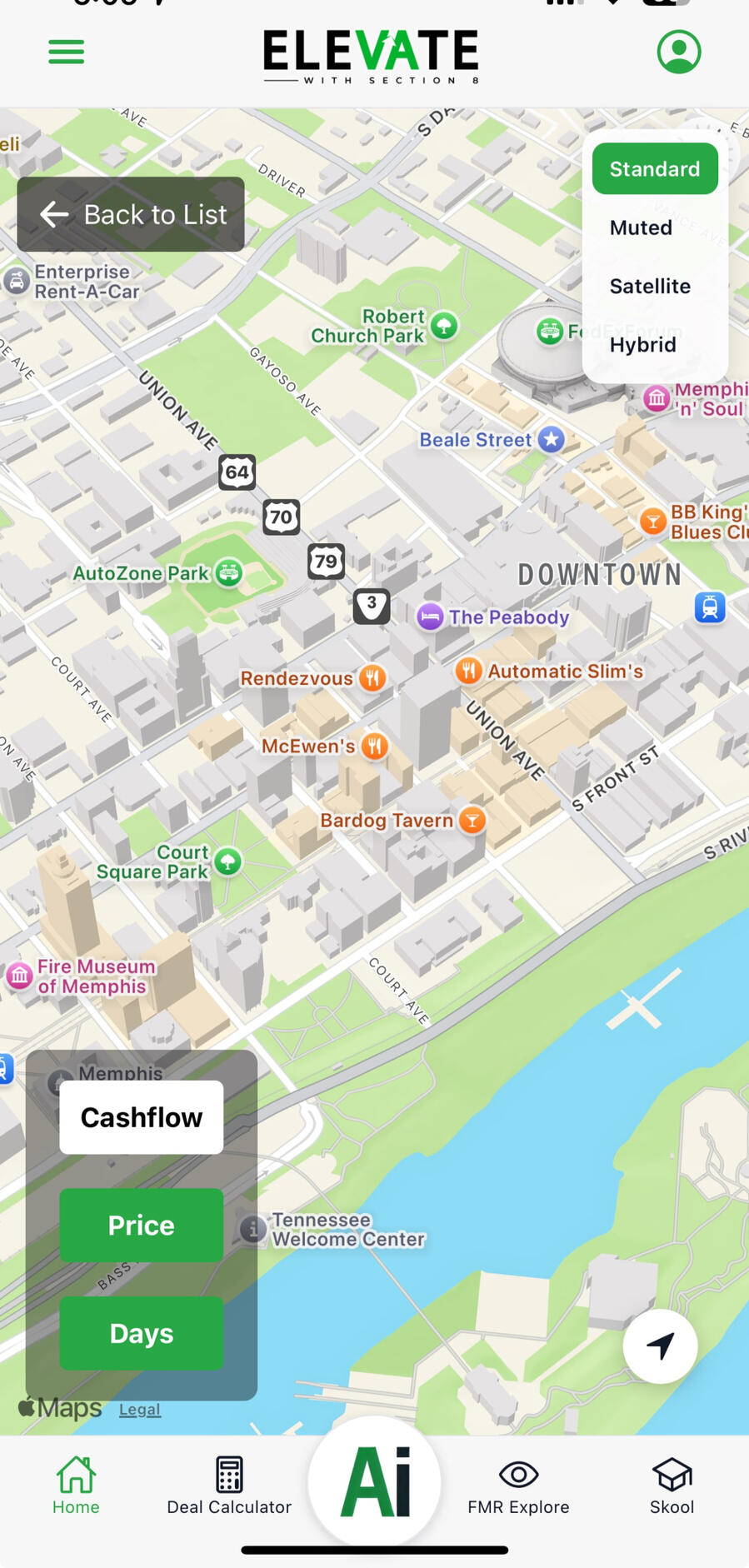749x1568 pixels.
Task: Switch map style to Hybrid
Action: (642, 344)
